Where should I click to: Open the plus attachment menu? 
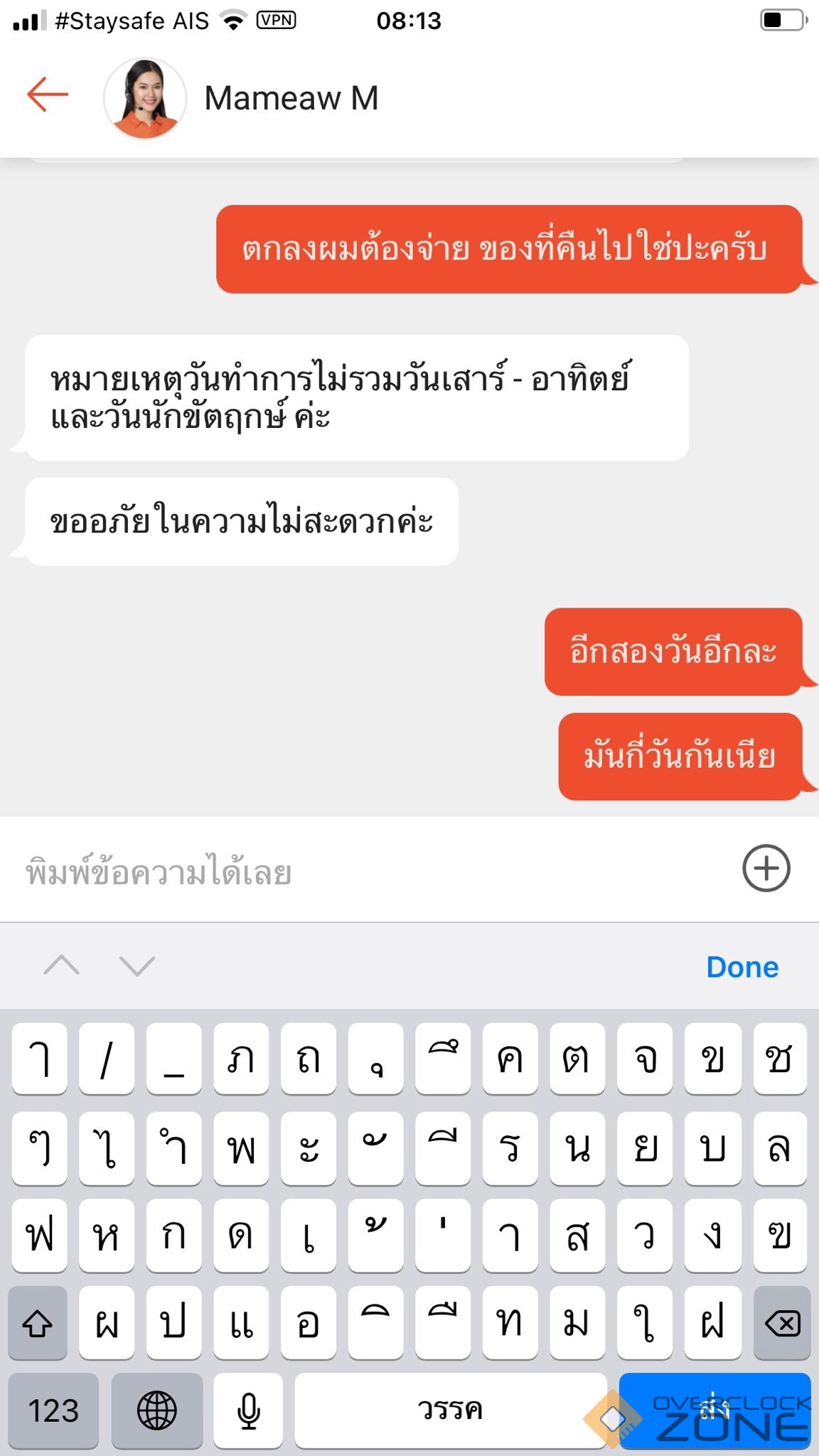coord(766,868)
